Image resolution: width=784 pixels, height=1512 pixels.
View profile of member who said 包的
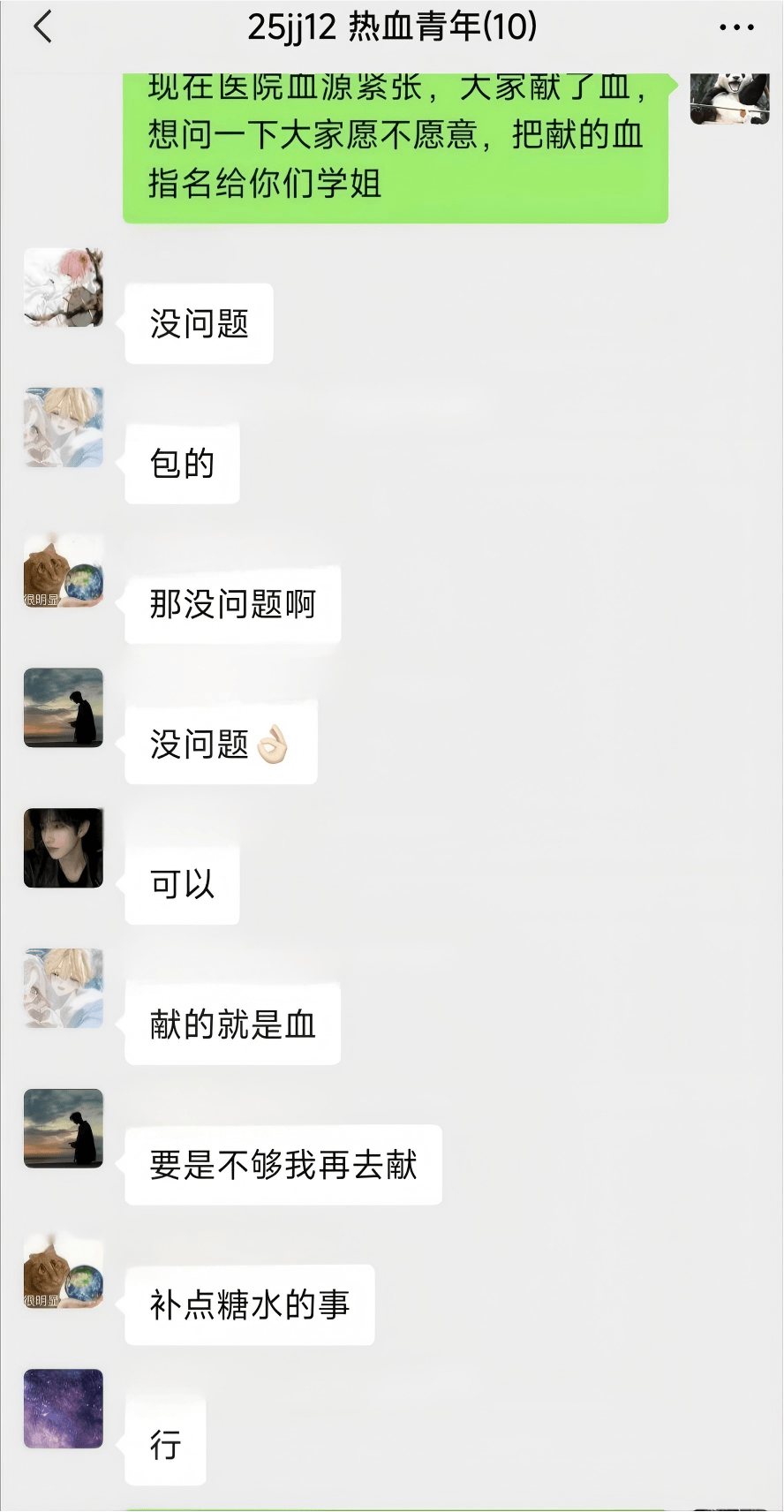click(64, 427)
